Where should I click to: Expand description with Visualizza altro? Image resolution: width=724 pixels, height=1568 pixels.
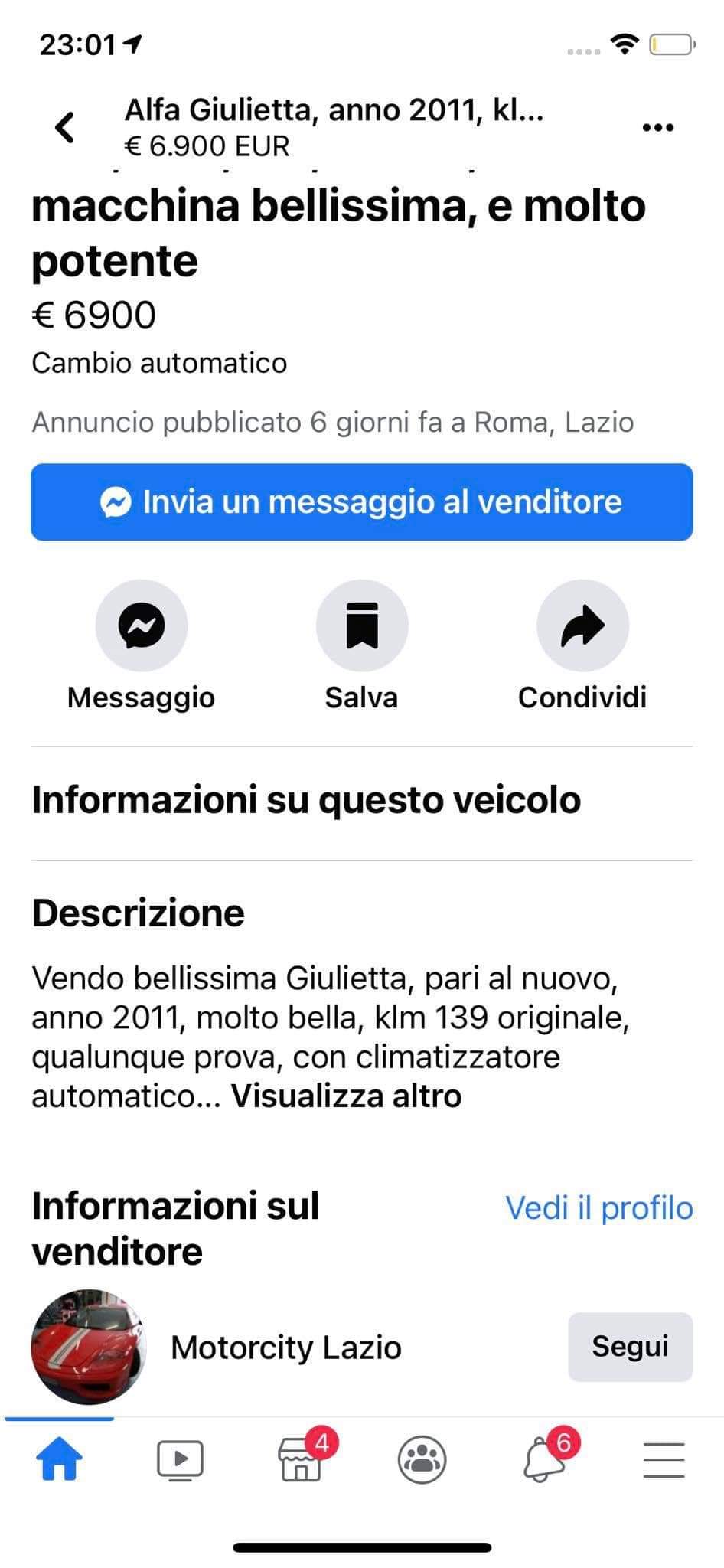coord(346,1096)
